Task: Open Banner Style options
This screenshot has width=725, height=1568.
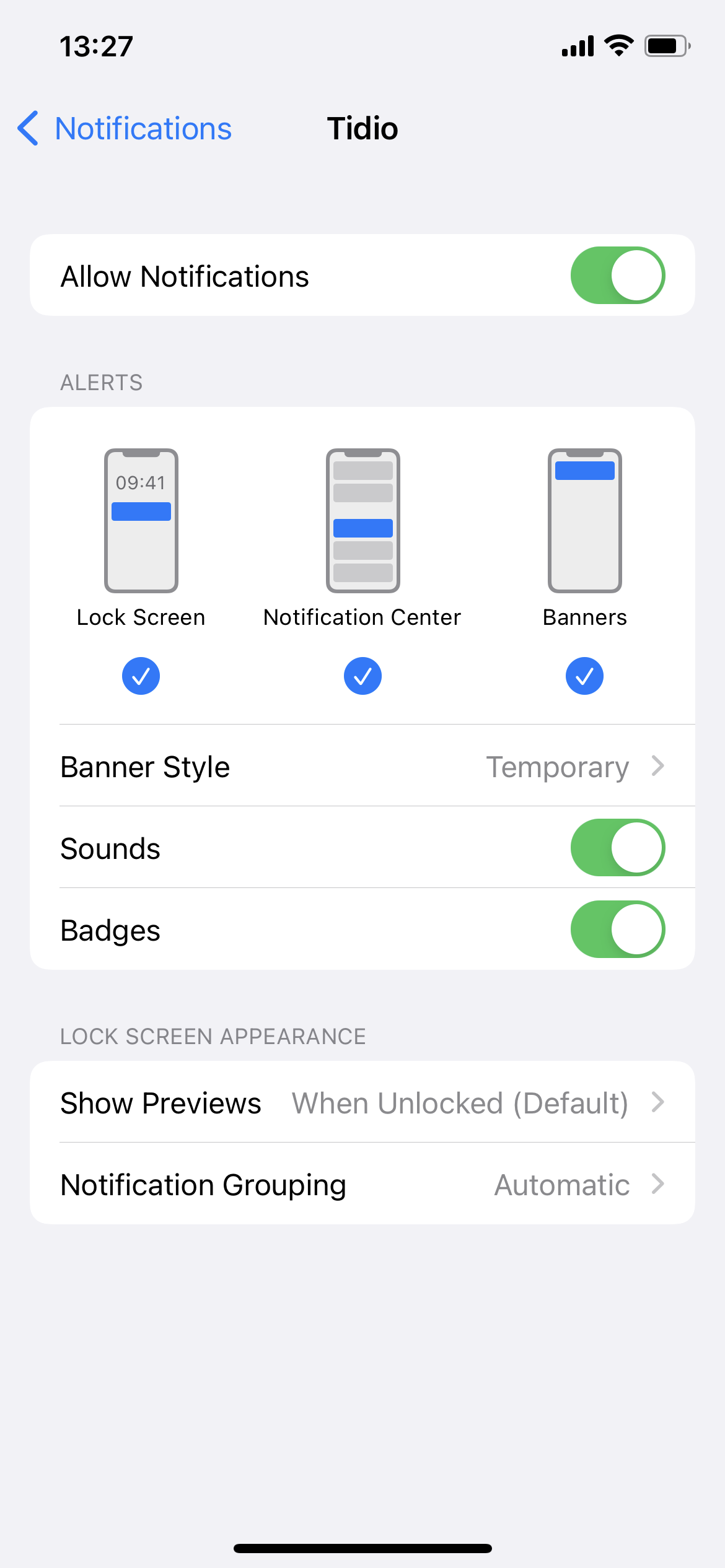Action: pyautogui.click(x=362, y=766)
